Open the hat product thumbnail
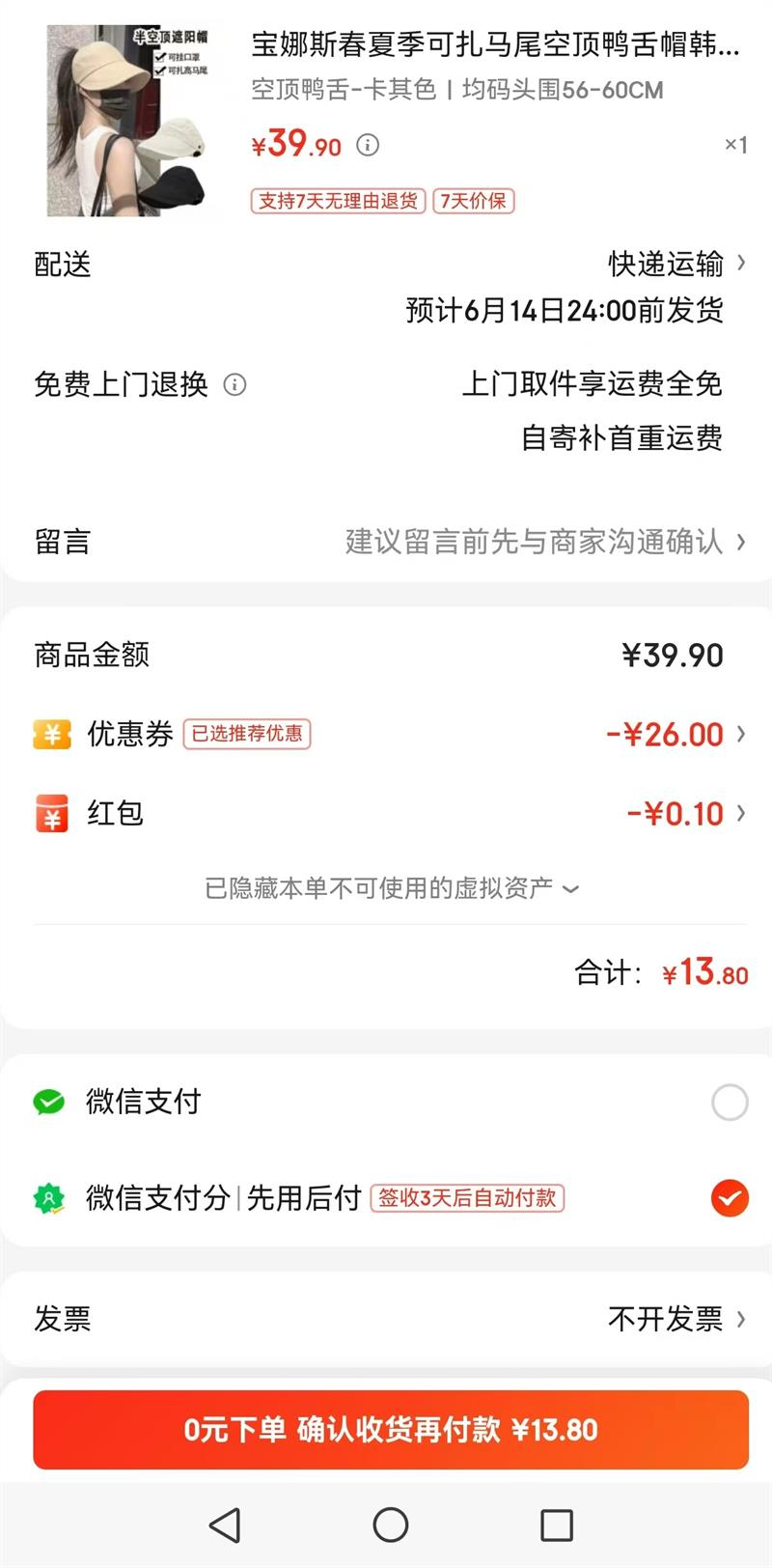Screen dimensions: 772x1568 (127, 120)
